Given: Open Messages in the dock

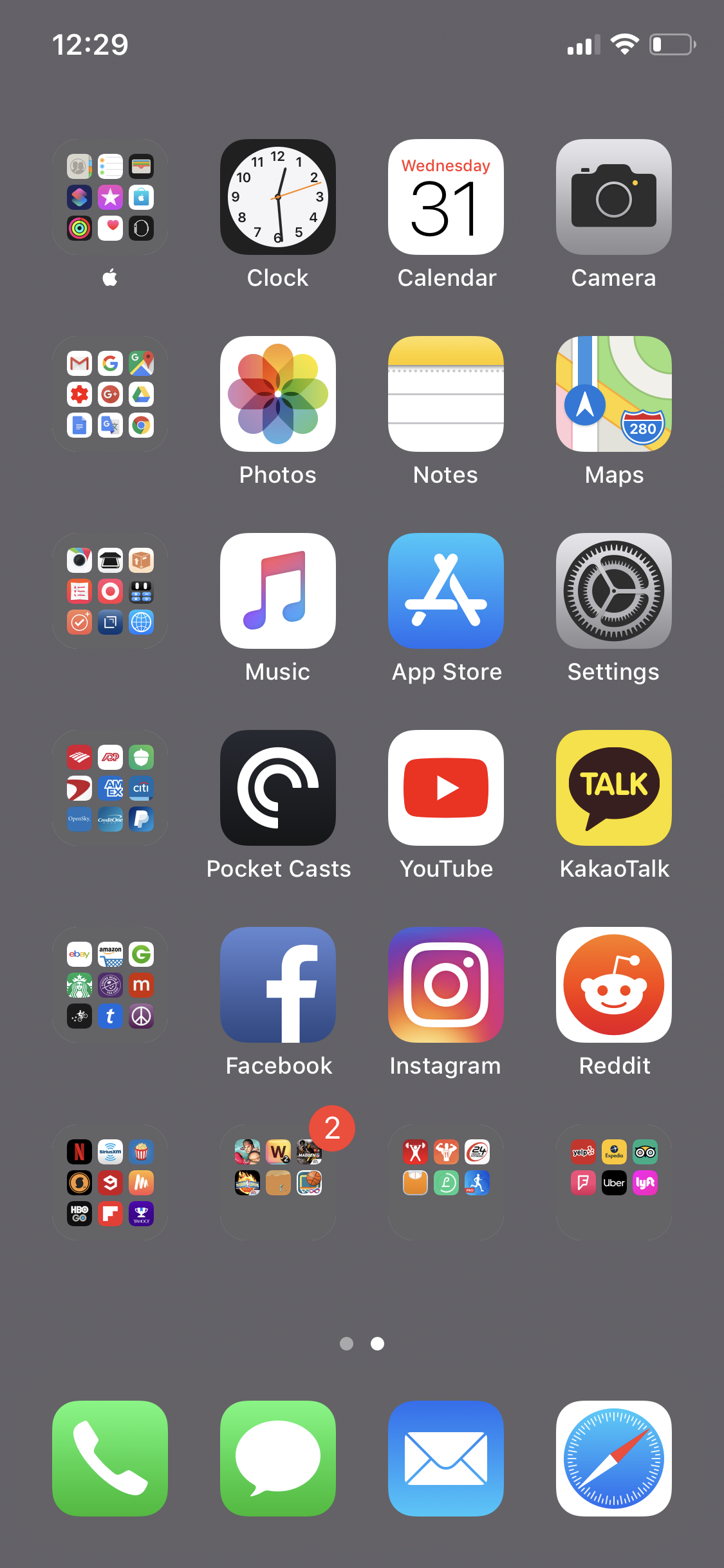Looking at the screenshot, I should click(278, 1459).
